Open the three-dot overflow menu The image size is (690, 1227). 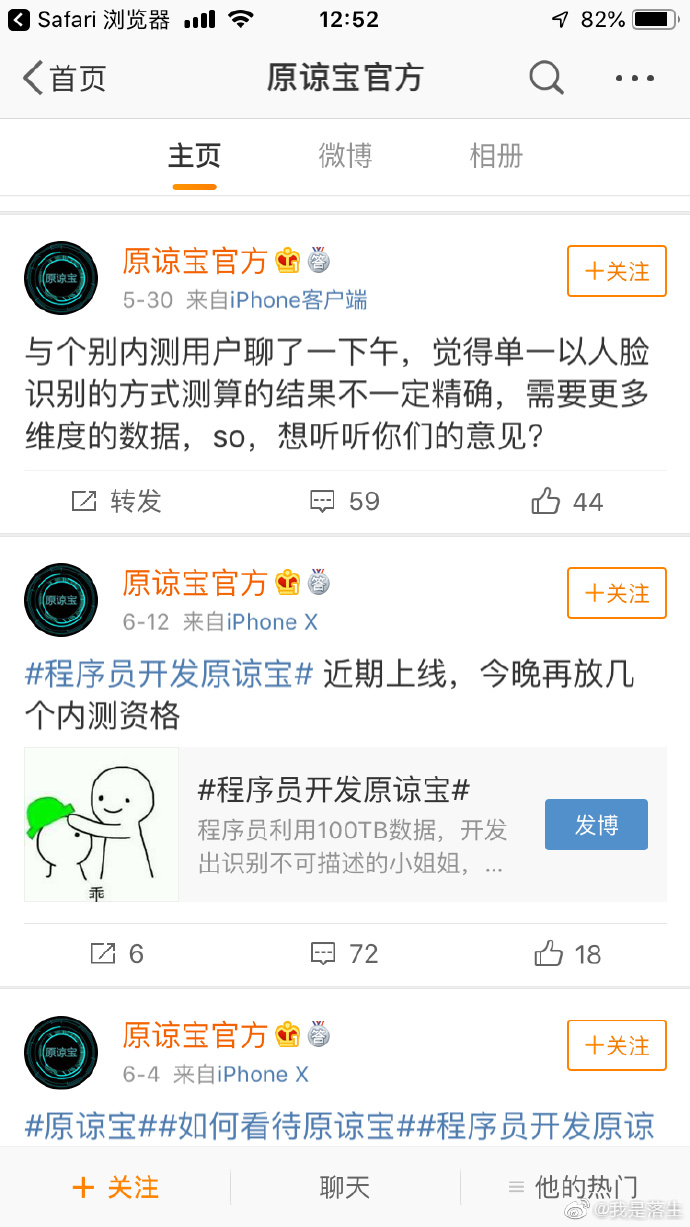click(634, 78)
